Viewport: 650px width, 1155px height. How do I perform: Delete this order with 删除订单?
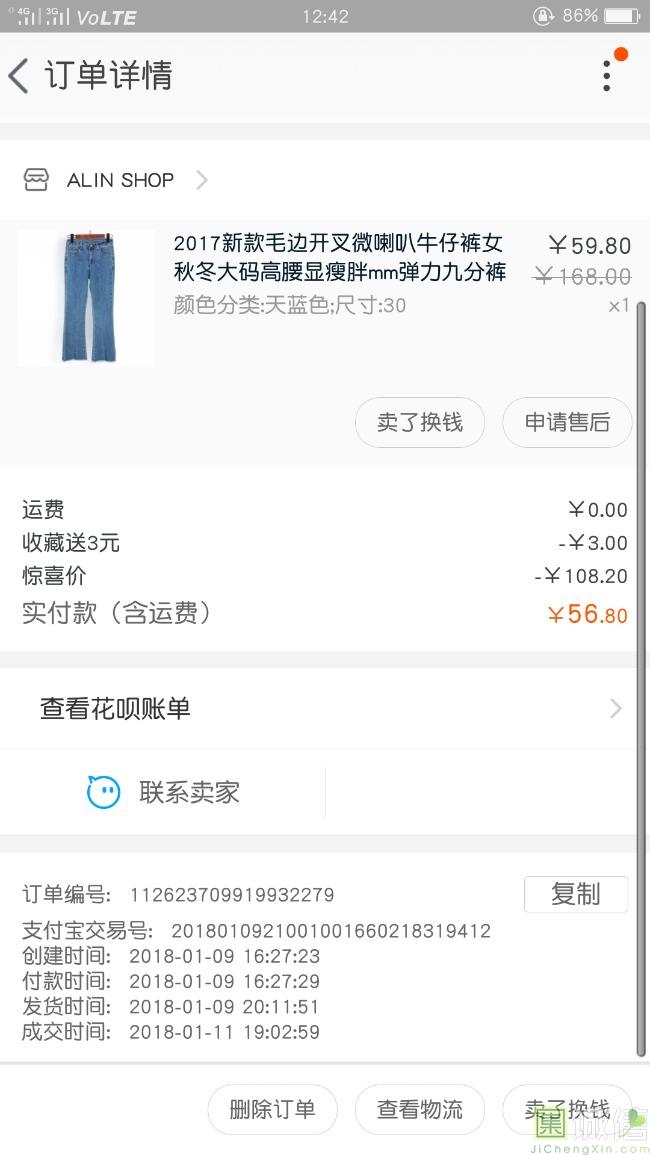(272, 1109)
